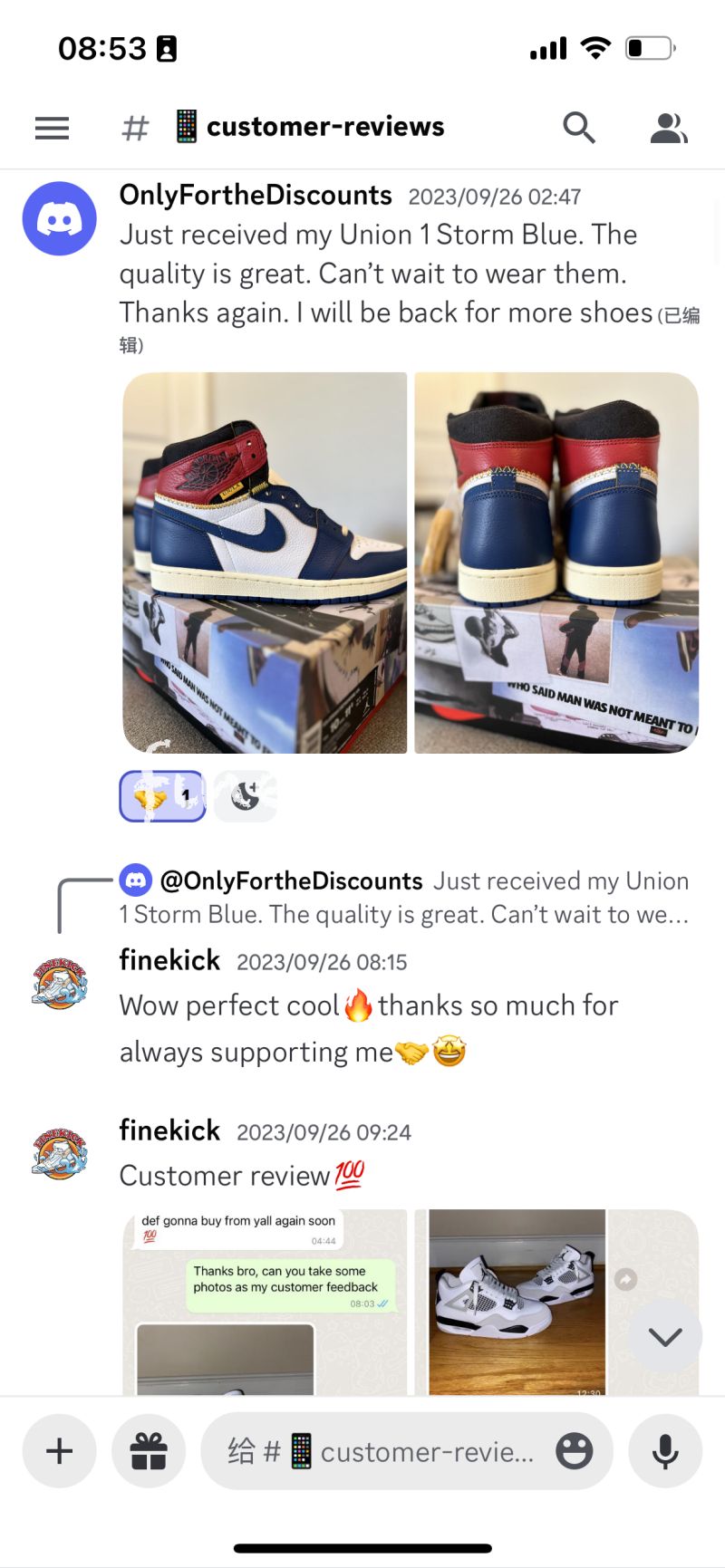The width and height of the screenshot is (725, 1568).
Task: Open finekick's profile from the 08:15 message
Action: point(60,983)
